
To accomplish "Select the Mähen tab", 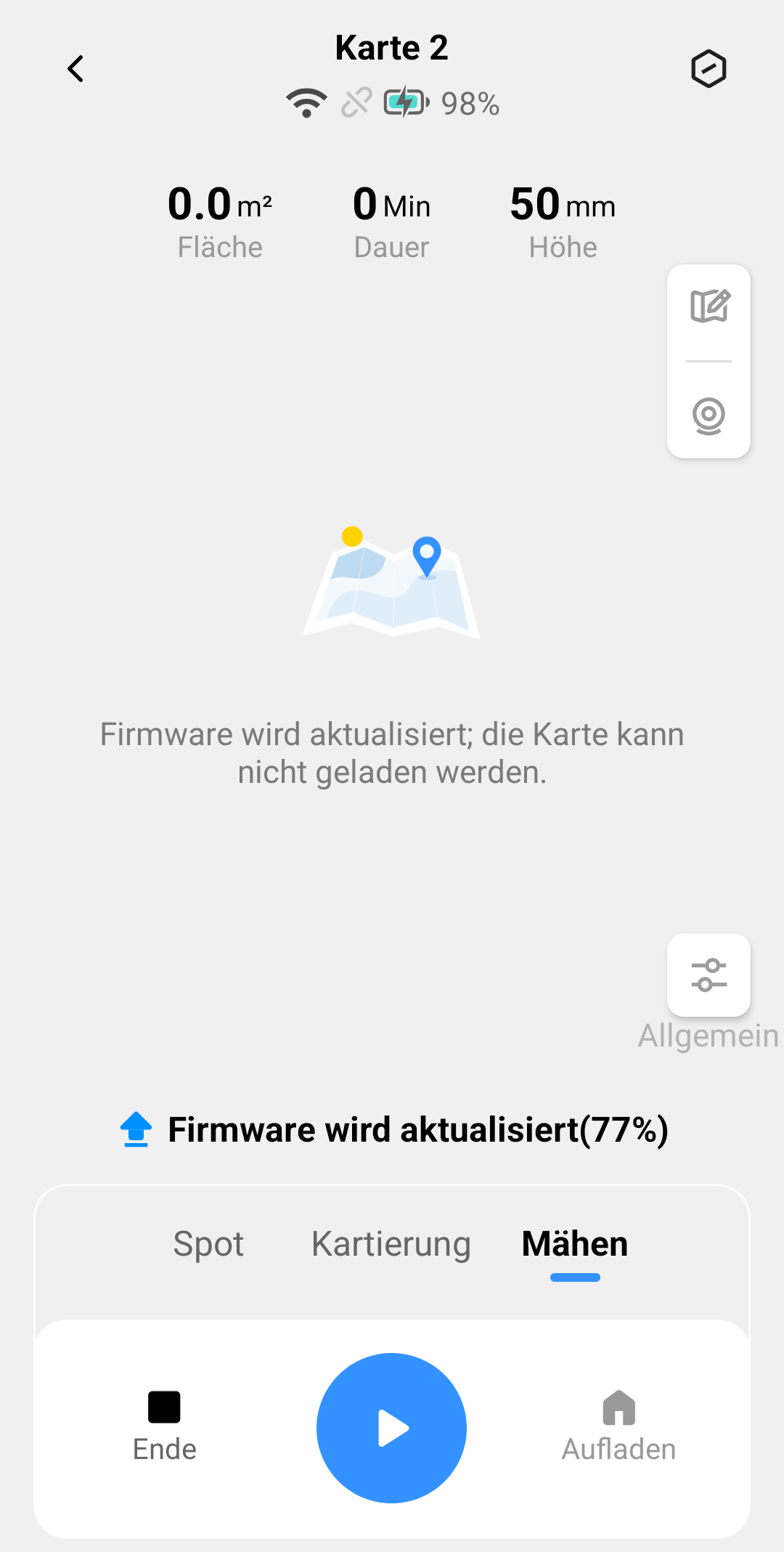I will 575,1244.
